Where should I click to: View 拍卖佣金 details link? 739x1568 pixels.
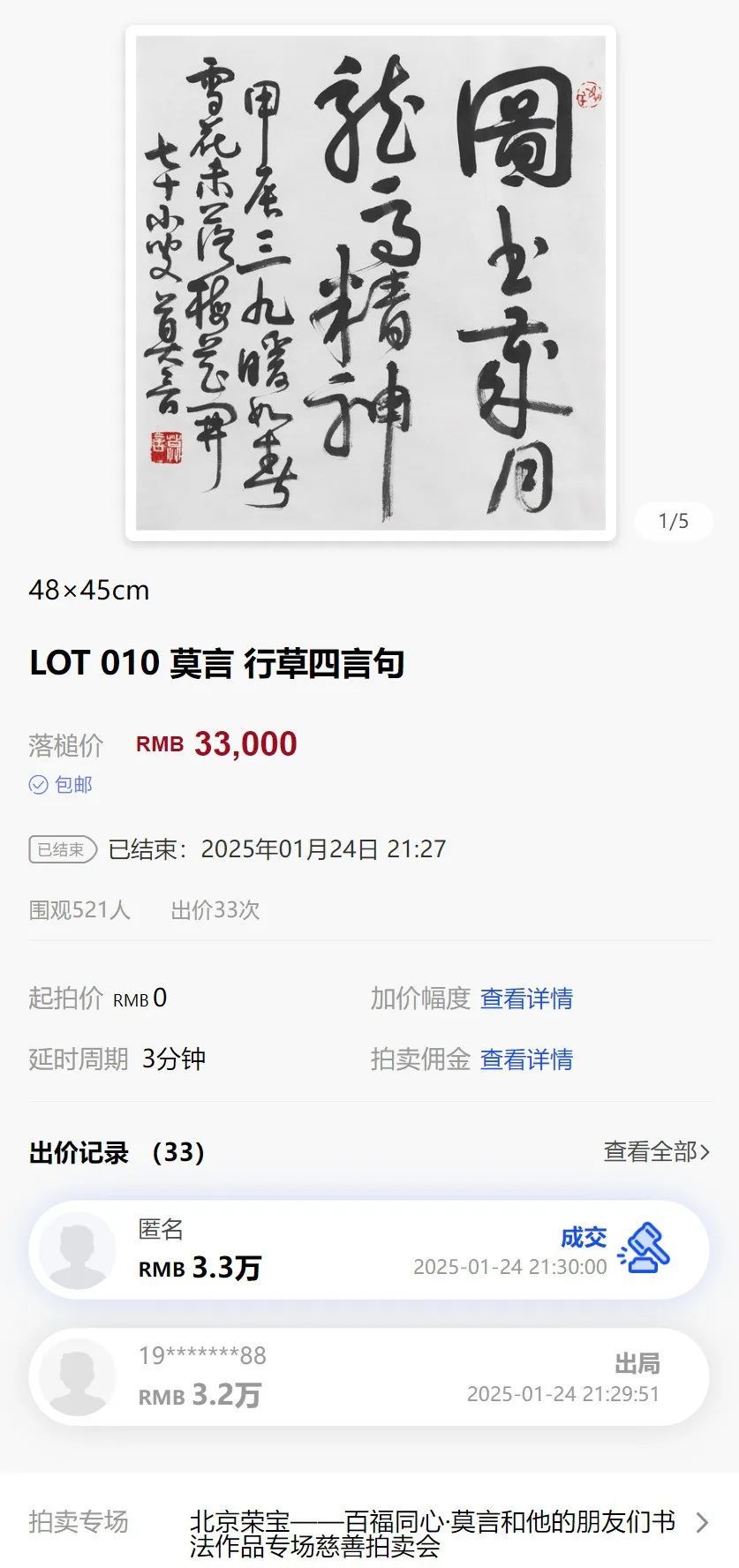(526, 1059)
